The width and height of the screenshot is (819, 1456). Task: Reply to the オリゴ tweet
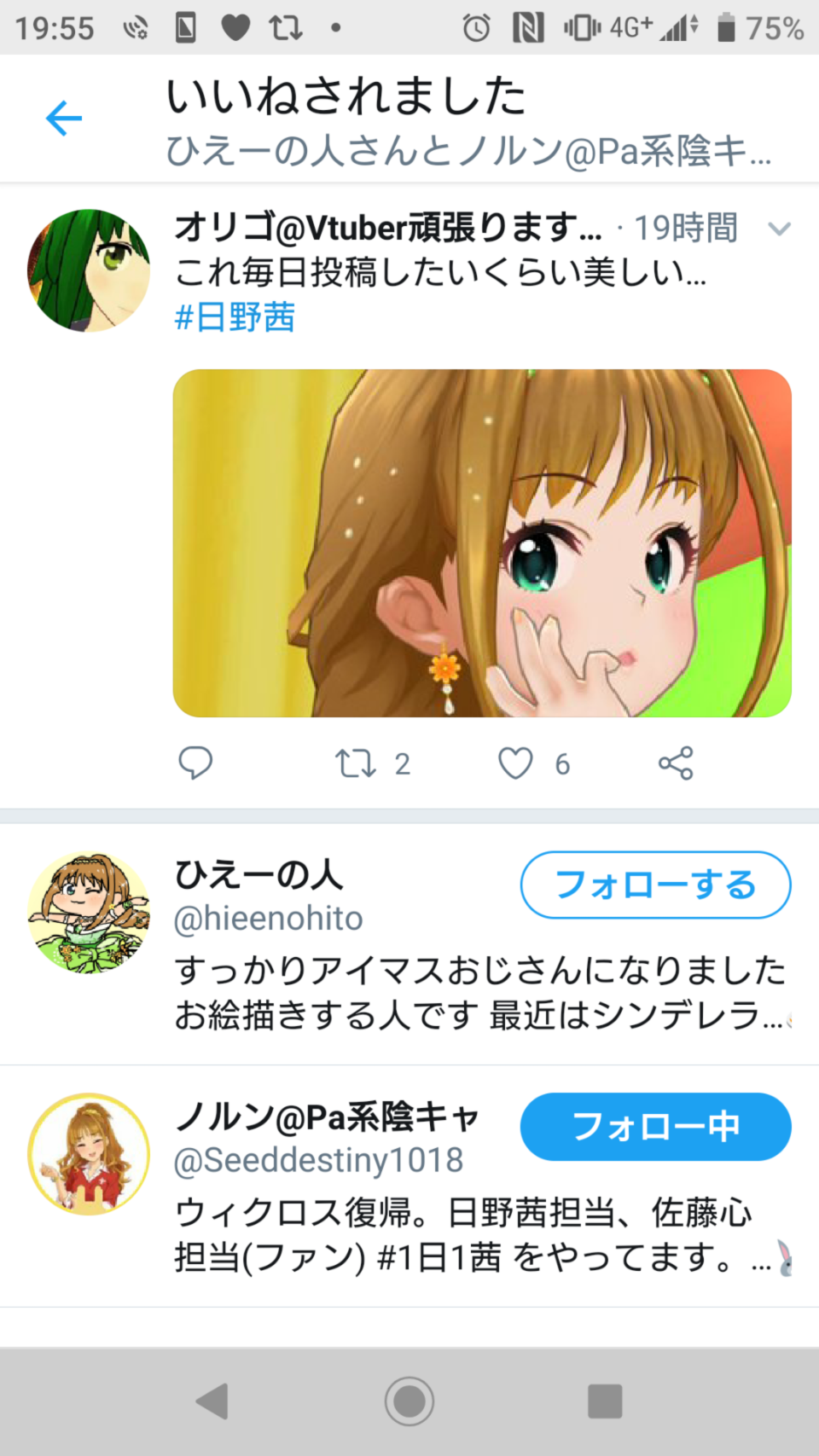tap(195, 763)
